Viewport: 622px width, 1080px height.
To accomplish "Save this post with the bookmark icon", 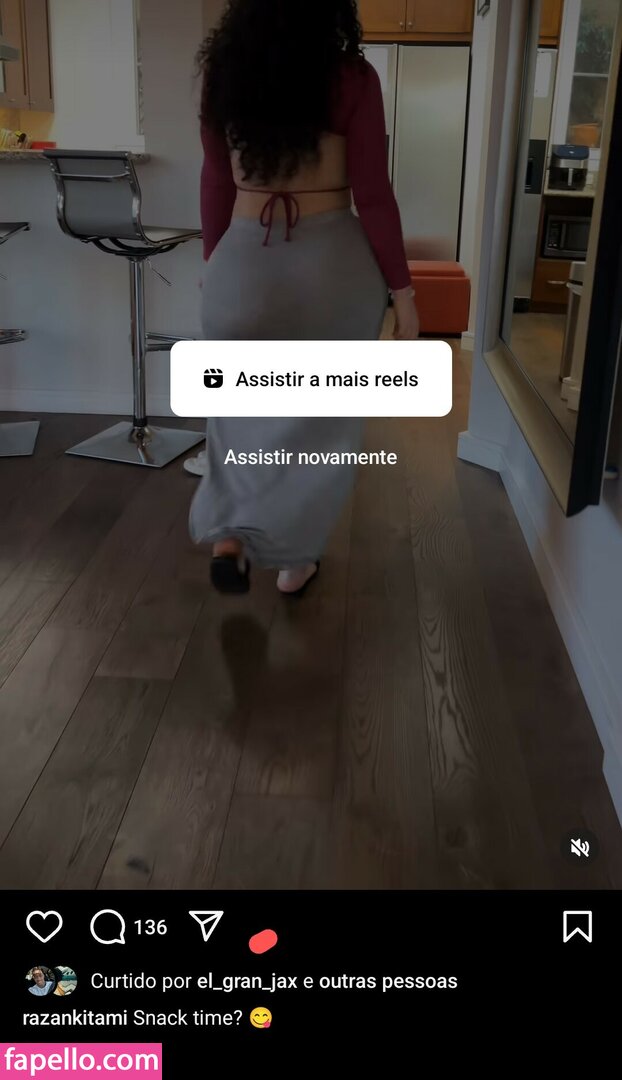I will point(577,927).
